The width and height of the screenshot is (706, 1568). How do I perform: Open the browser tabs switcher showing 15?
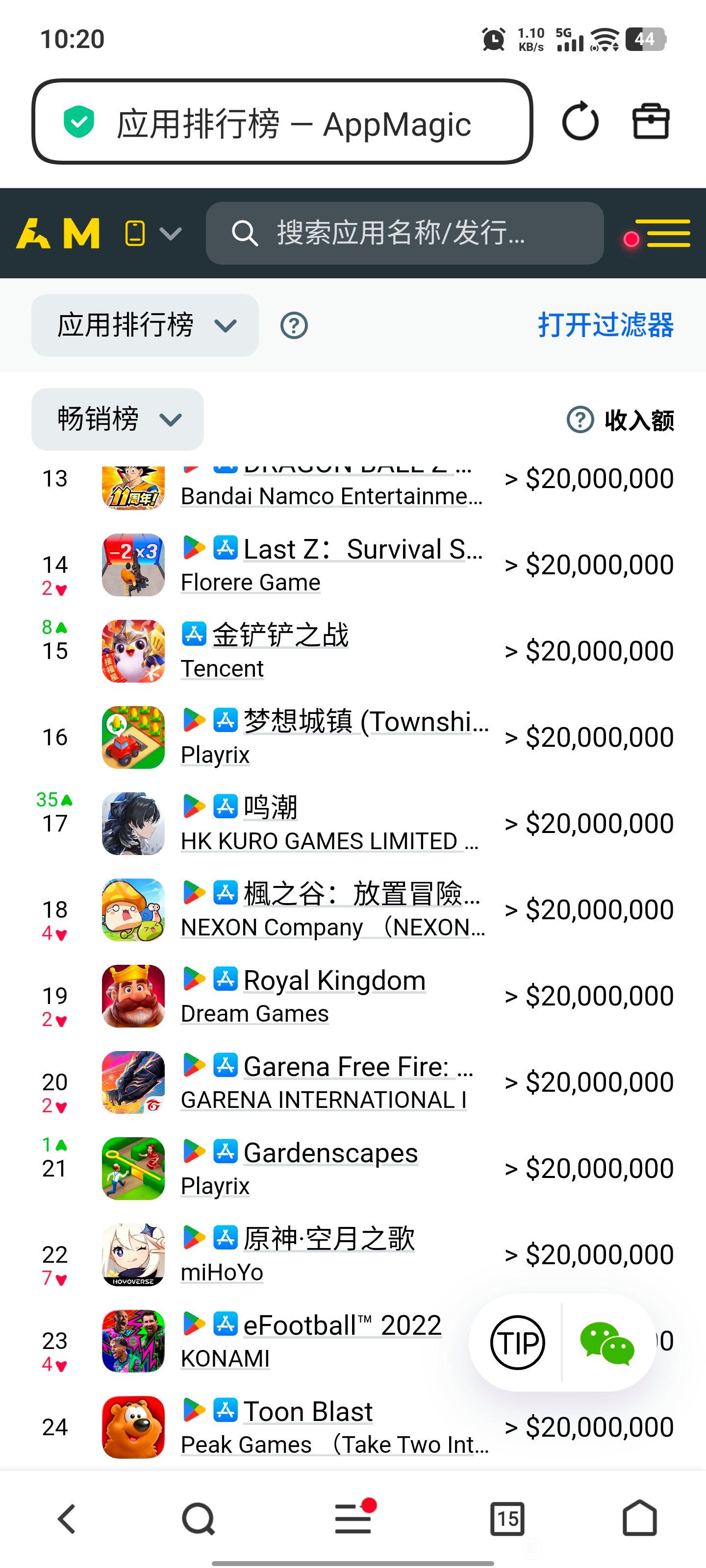pos(507,1518)
